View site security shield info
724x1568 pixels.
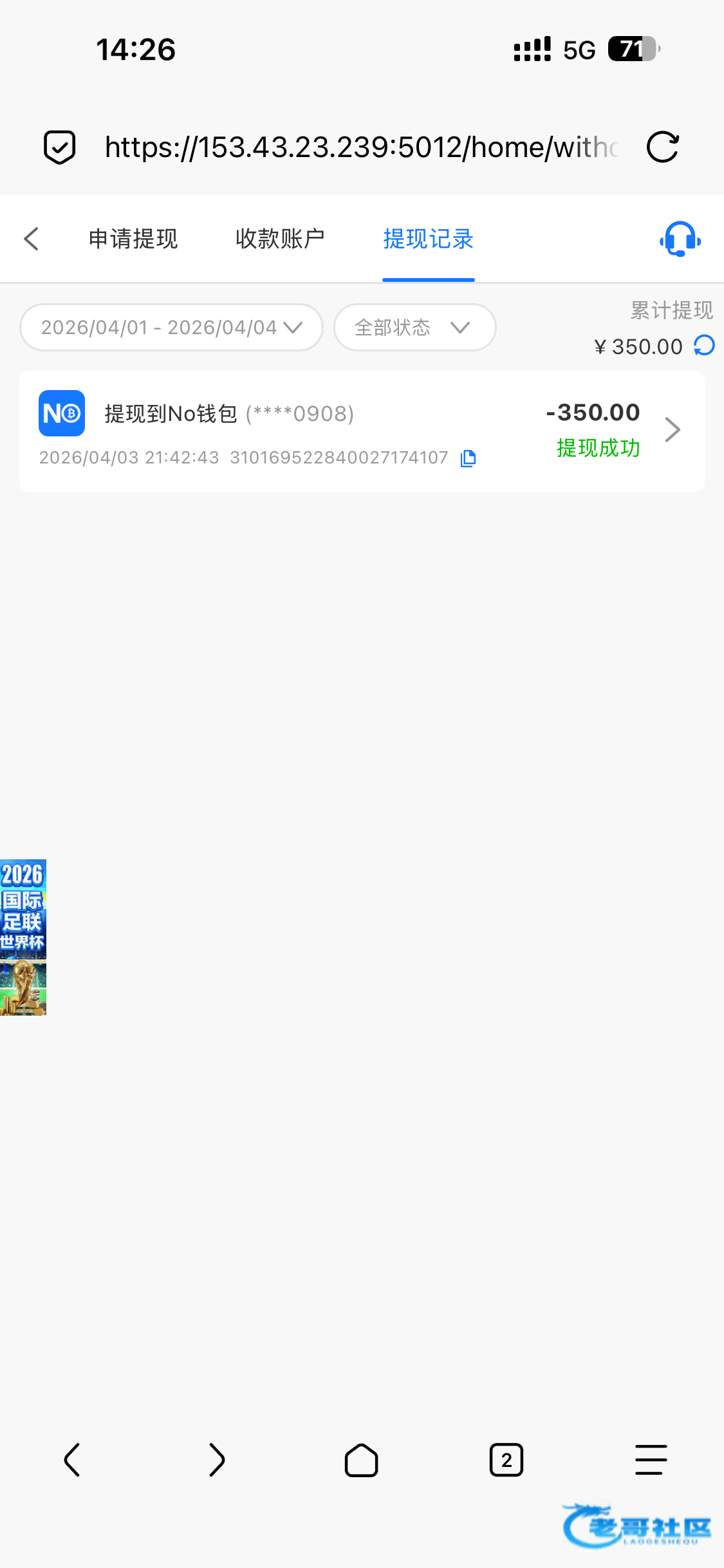coord(60,147)
